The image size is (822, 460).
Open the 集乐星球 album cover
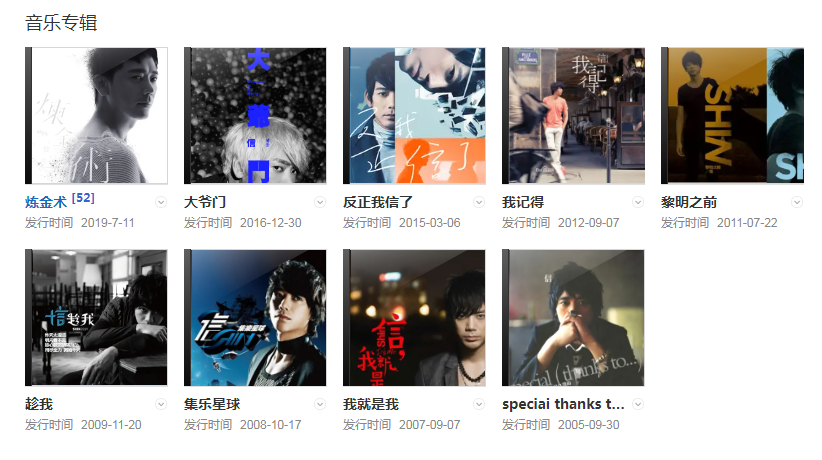[255, 317]
